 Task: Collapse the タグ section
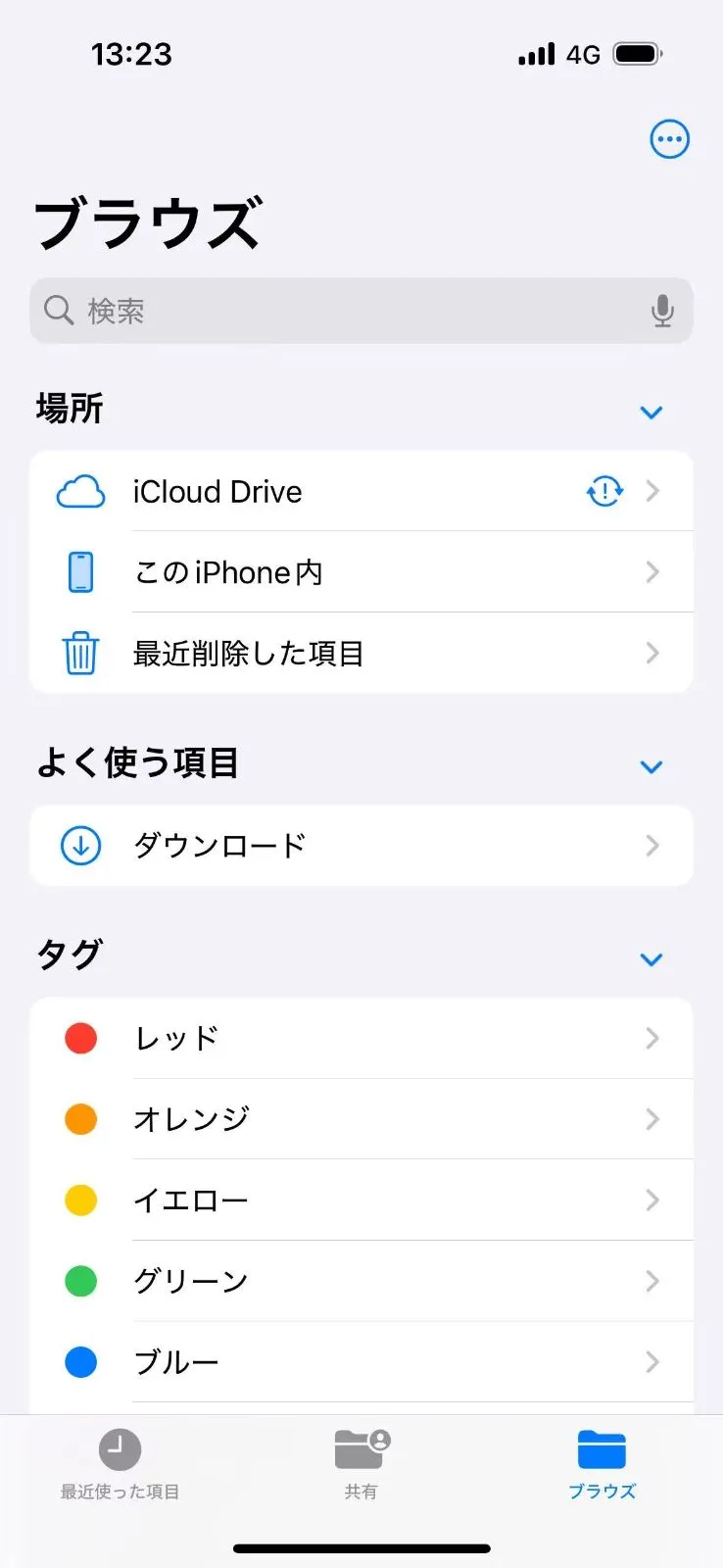click(x=651, y=959)
